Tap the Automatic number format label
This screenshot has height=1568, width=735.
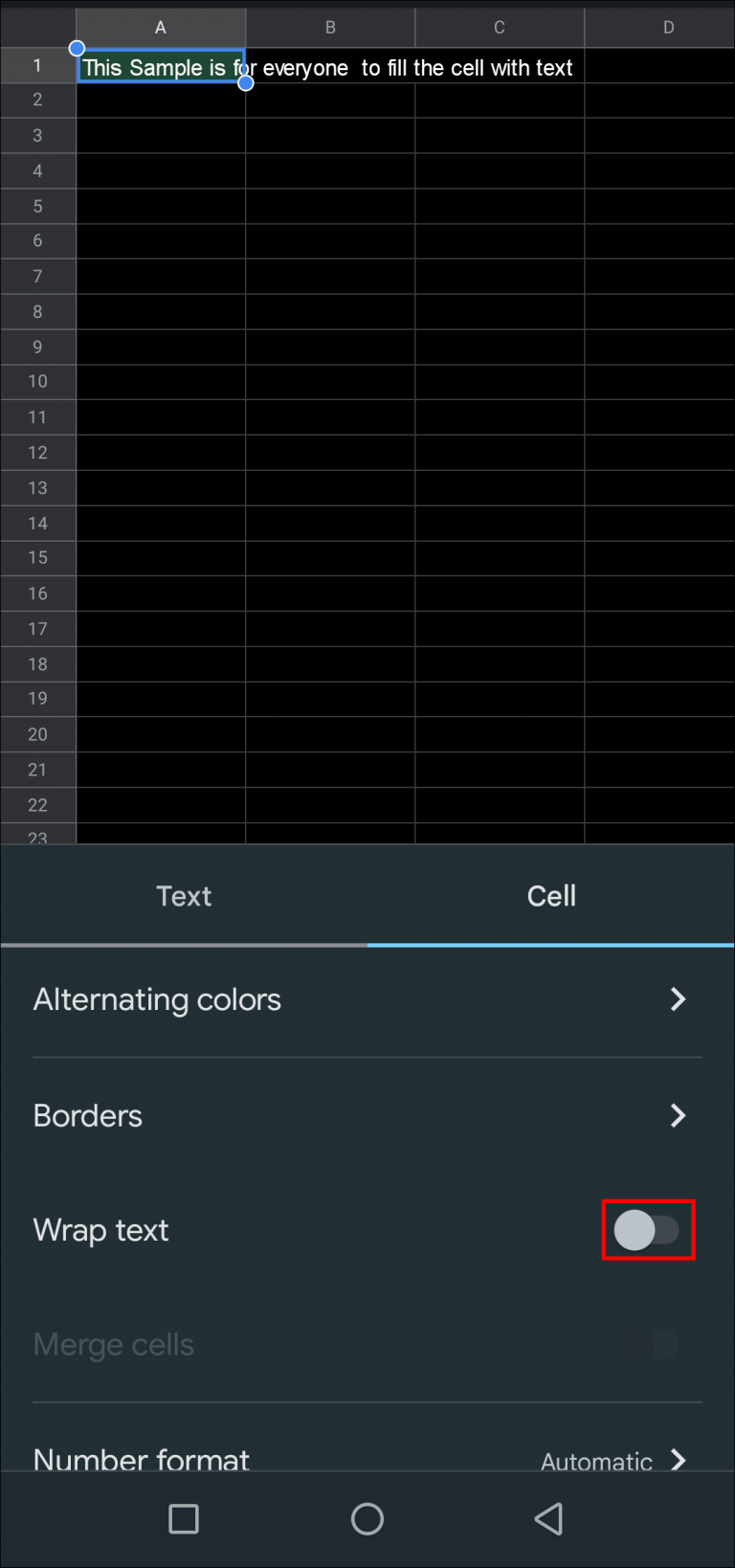[593, 1460]
